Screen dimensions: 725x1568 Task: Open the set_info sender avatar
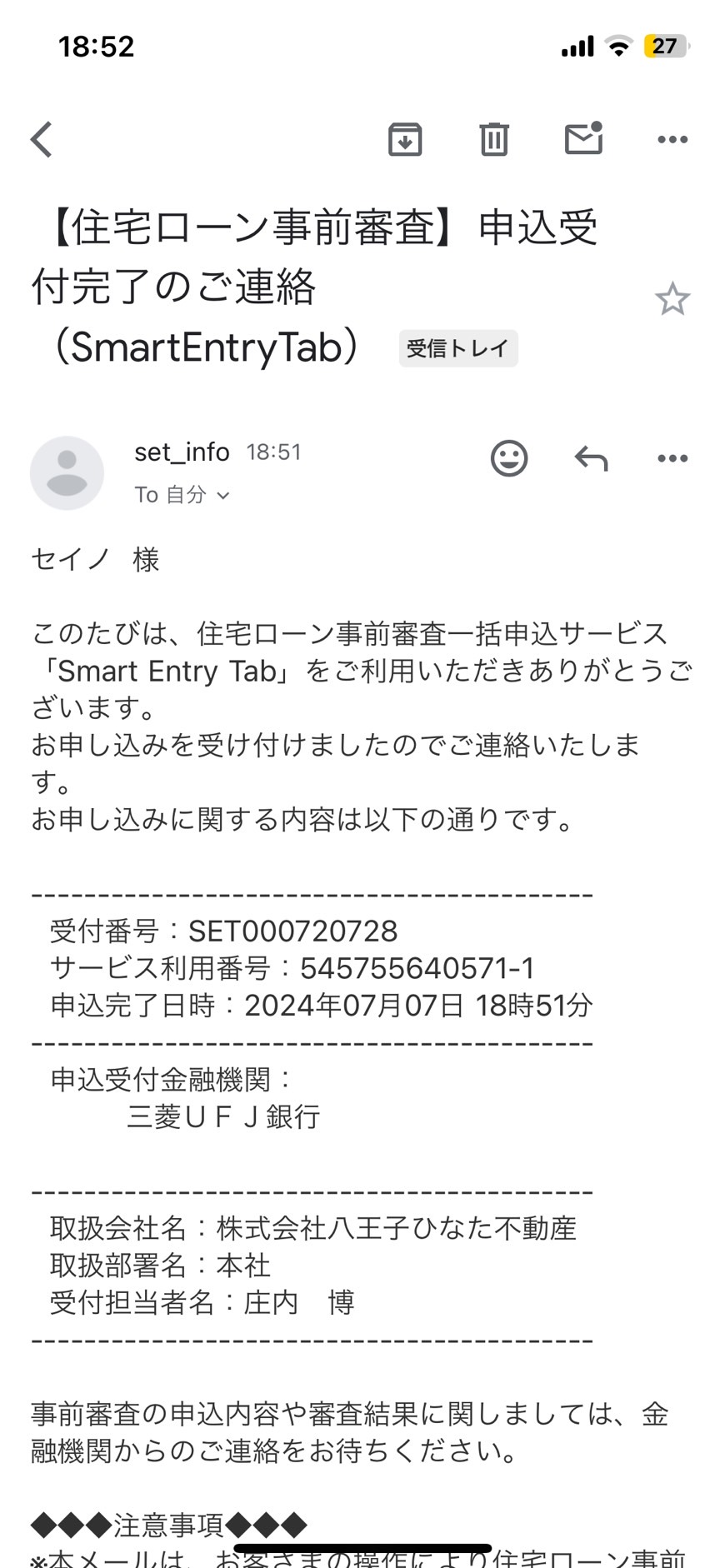click(x=67, y=472)
